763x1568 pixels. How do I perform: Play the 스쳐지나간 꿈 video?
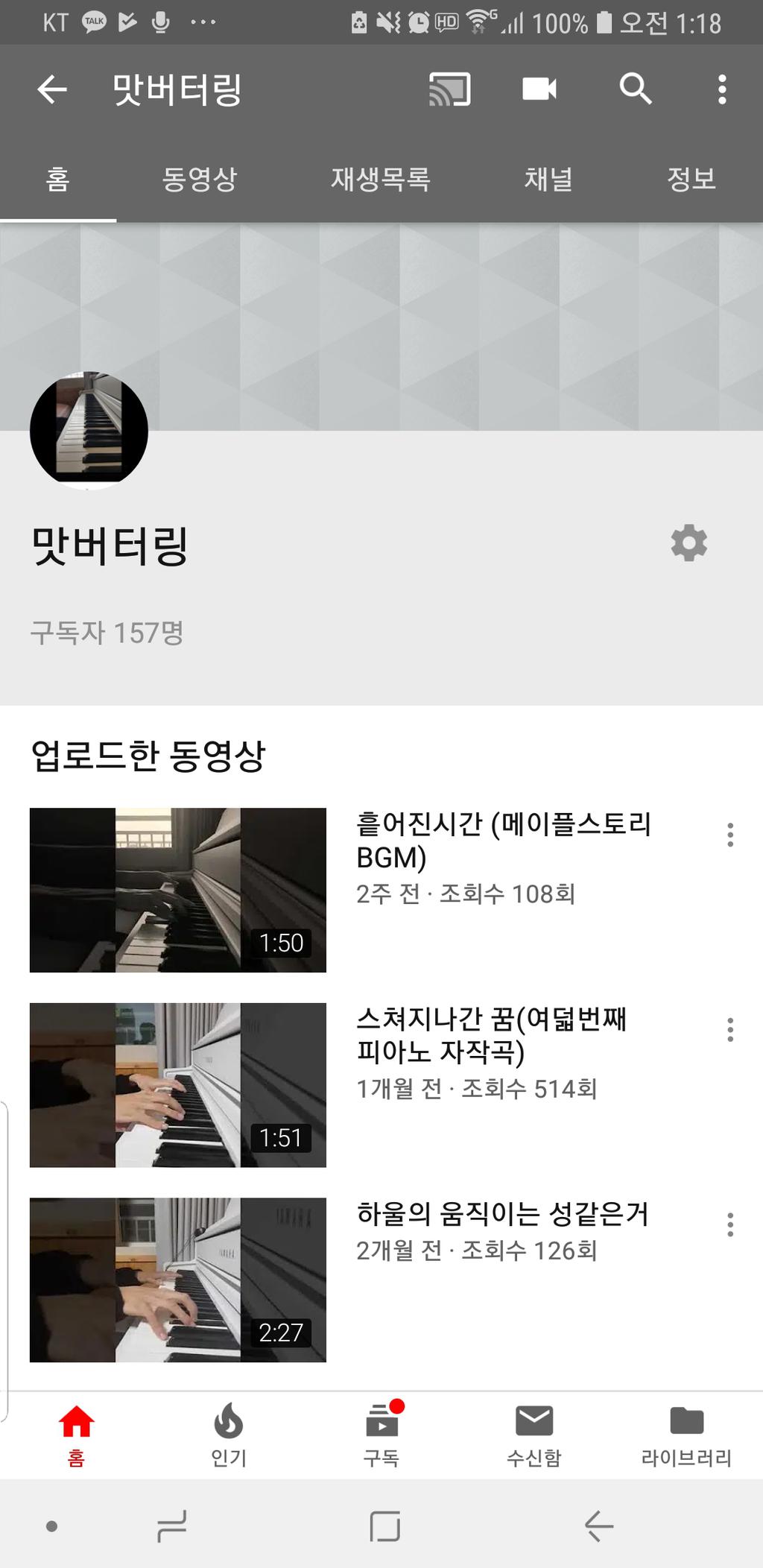pyautogui.click(x=178, y=1085)
